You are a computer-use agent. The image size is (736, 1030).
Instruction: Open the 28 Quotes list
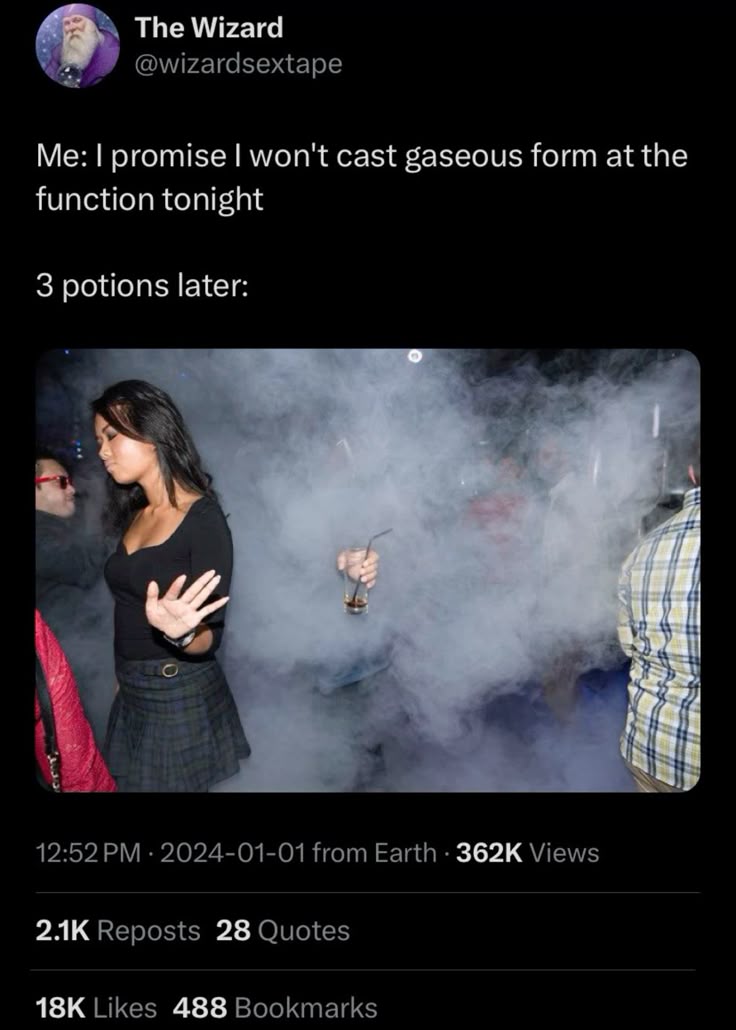point(283,931)
